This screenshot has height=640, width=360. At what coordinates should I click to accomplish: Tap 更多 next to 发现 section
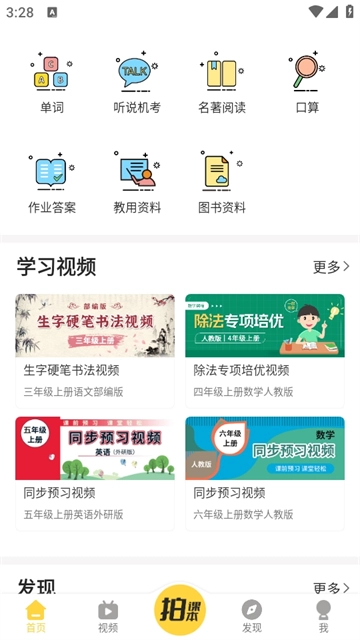click(x=331, y=588)
